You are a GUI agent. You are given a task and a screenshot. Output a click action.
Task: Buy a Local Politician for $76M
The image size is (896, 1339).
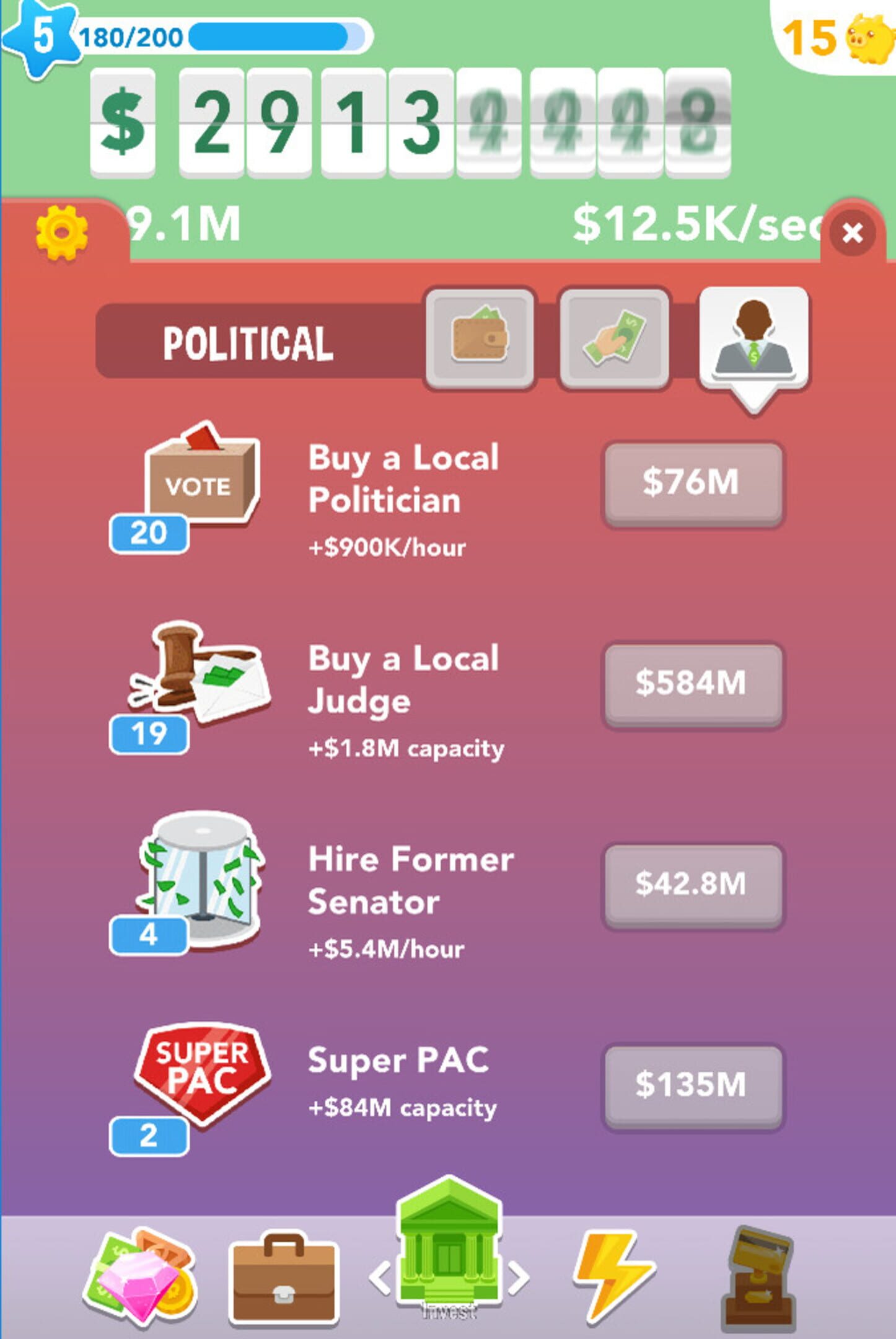tap(692, 484)
